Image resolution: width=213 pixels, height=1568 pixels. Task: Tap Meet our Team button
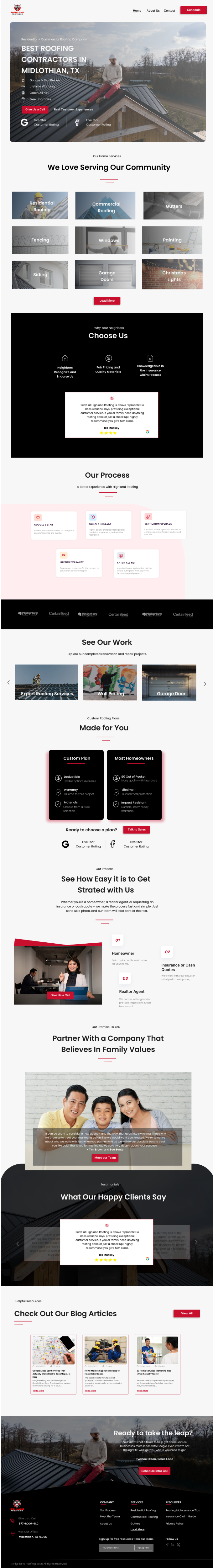105,1158
